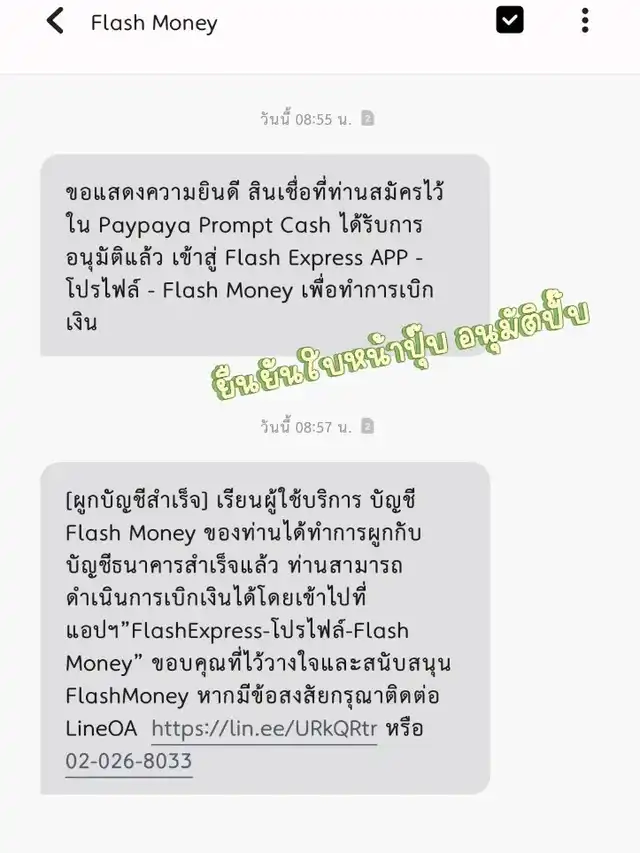Image resolution: width=640 pixels, height=853 pixels.
Task: Tap the checkmark select icon
Action: tap(509, 20)
